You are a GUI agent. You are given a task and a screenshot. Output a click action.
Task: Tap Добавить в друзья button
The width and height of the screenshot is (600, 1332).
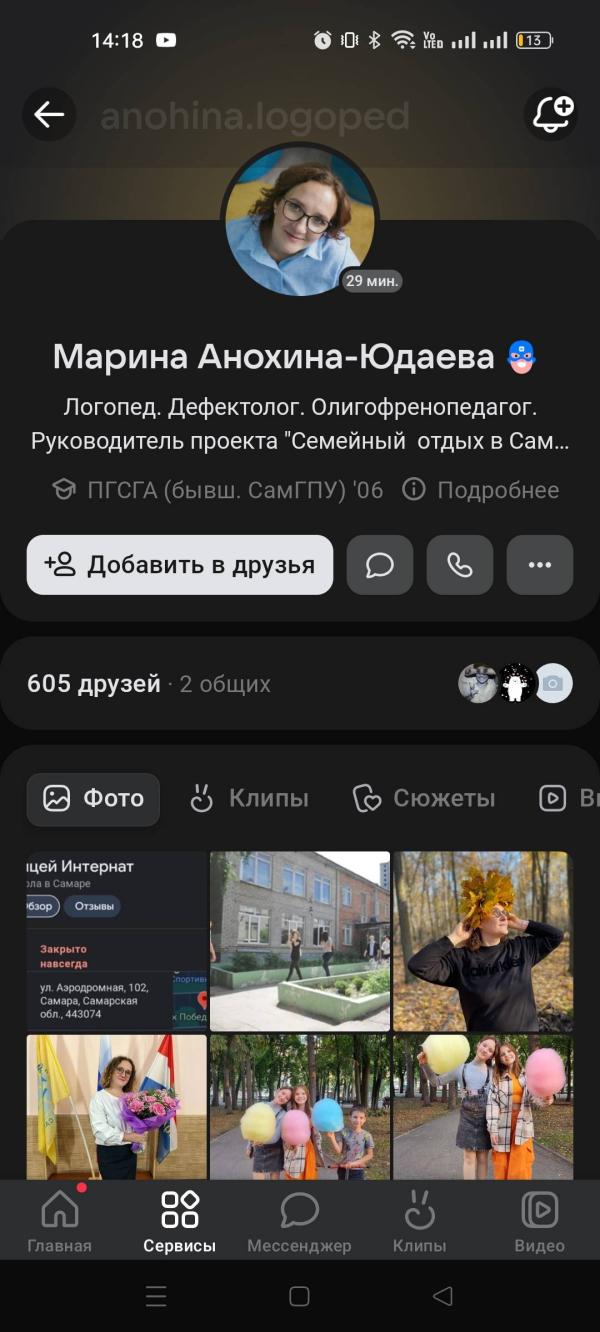coord(180,565)
